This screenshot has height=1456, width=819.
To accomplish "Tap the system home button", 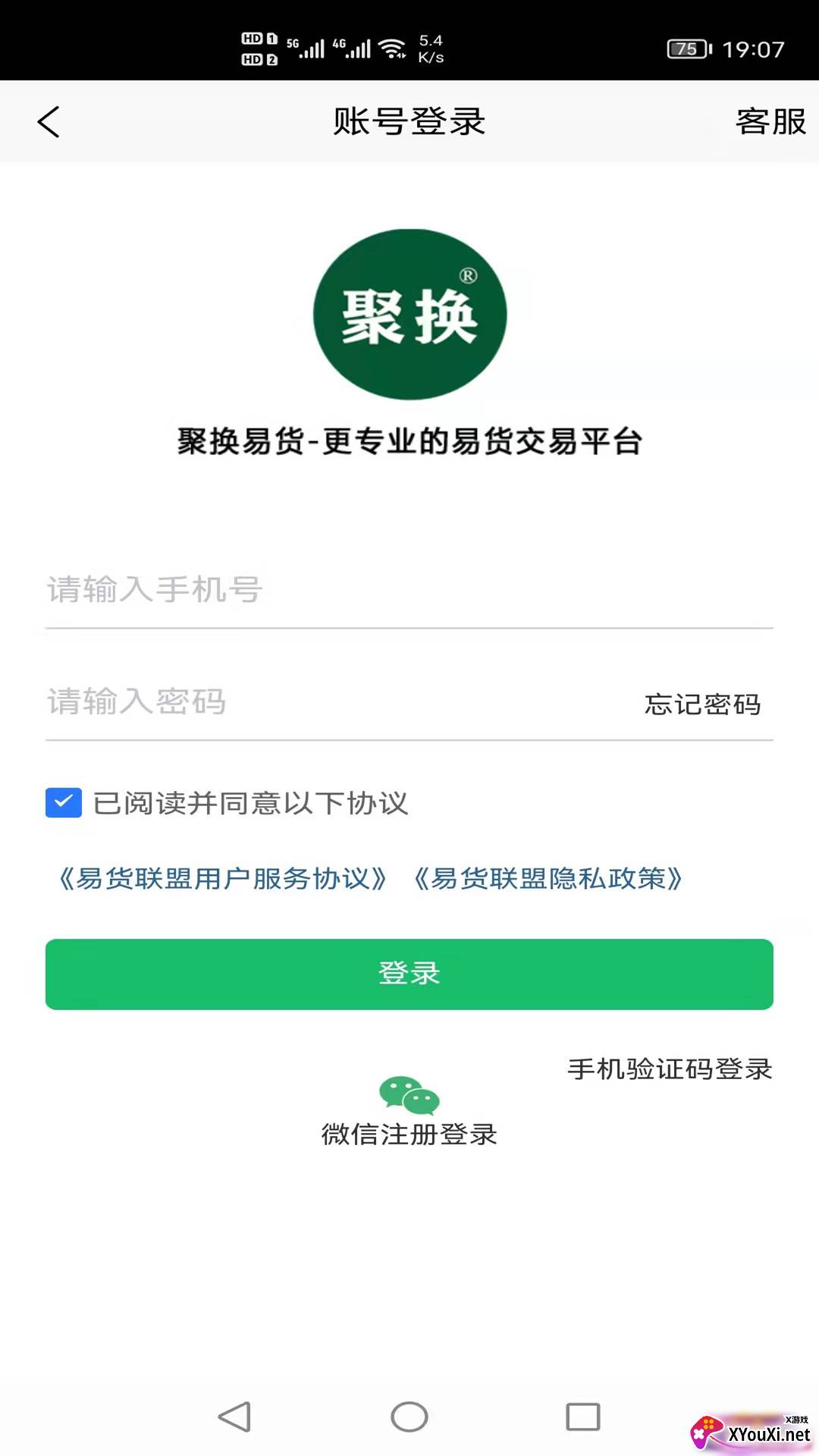I will (x=409, y=1417).
